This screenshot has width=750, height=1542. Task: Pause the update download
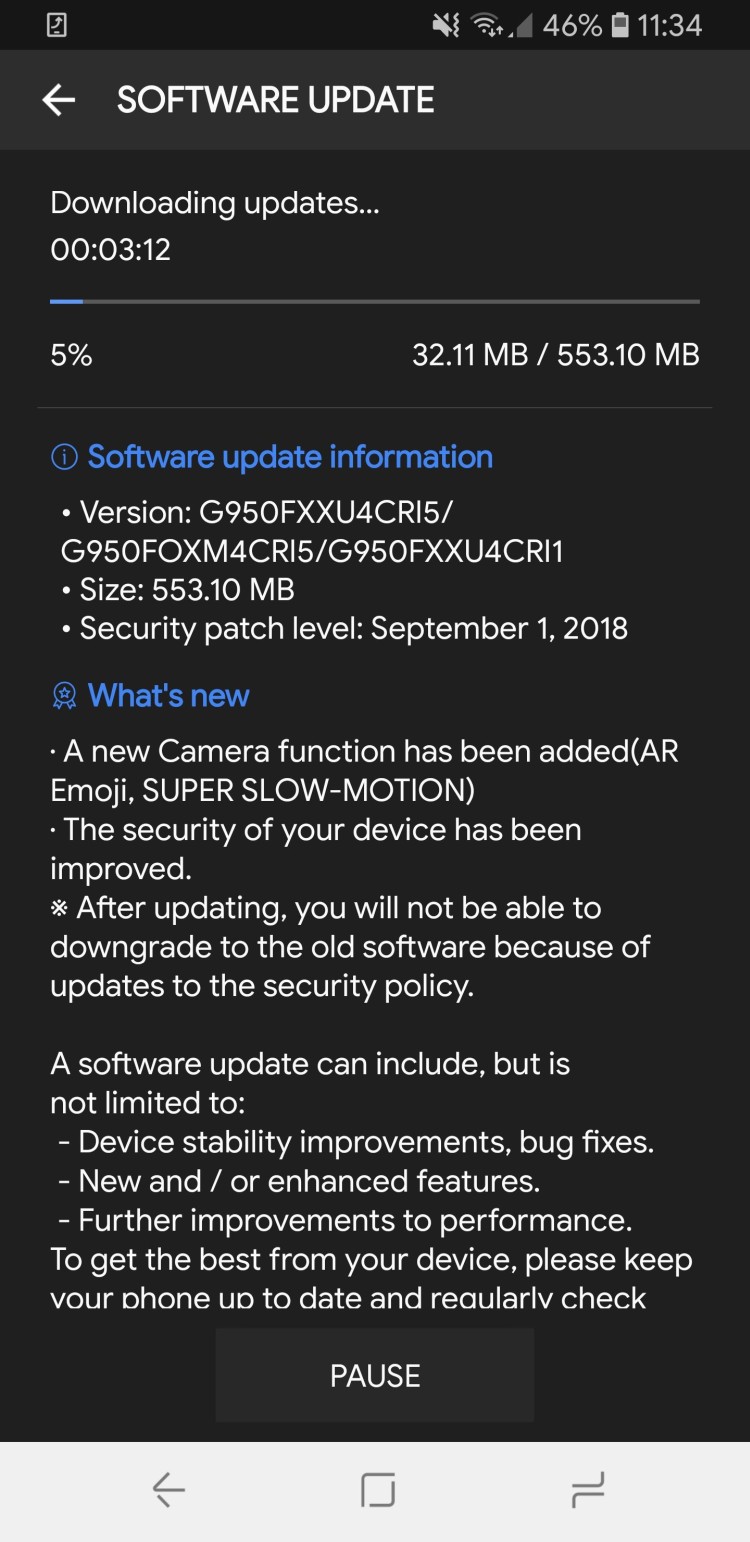click(x=375, y=1376)
